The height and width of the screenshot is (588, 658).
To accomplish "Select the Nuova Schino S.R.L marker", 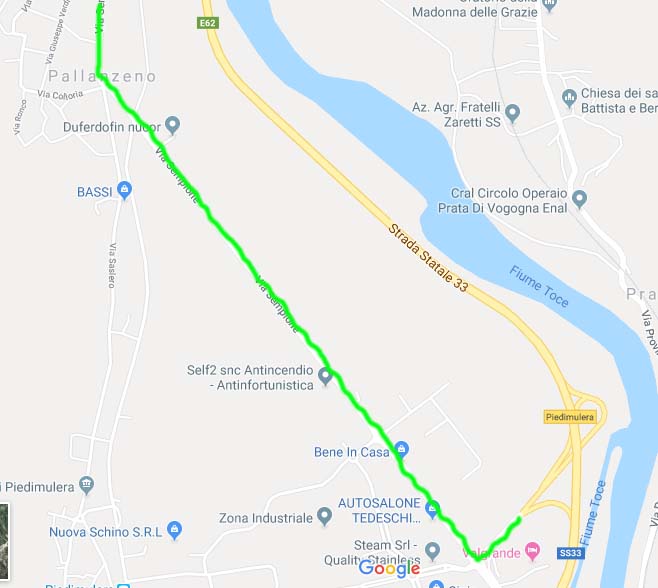I will [174, 528].
